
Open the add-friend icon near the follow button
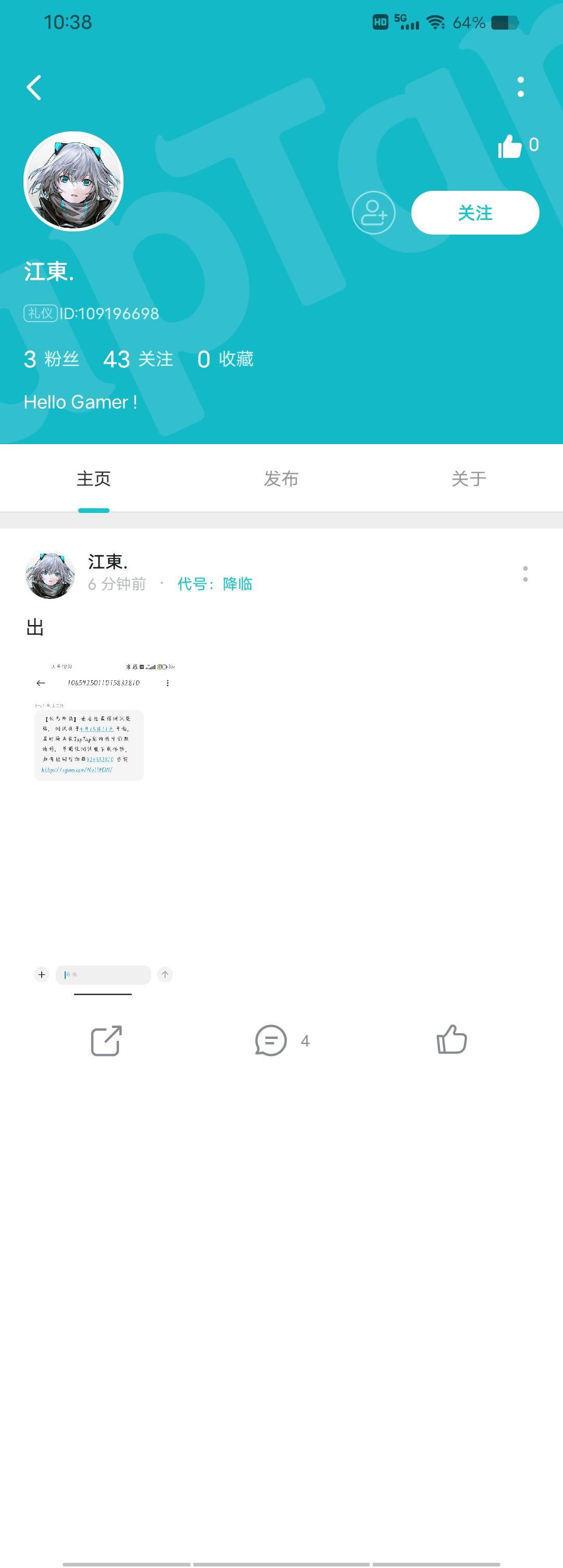pyautogui.click(x=375, y=213)
